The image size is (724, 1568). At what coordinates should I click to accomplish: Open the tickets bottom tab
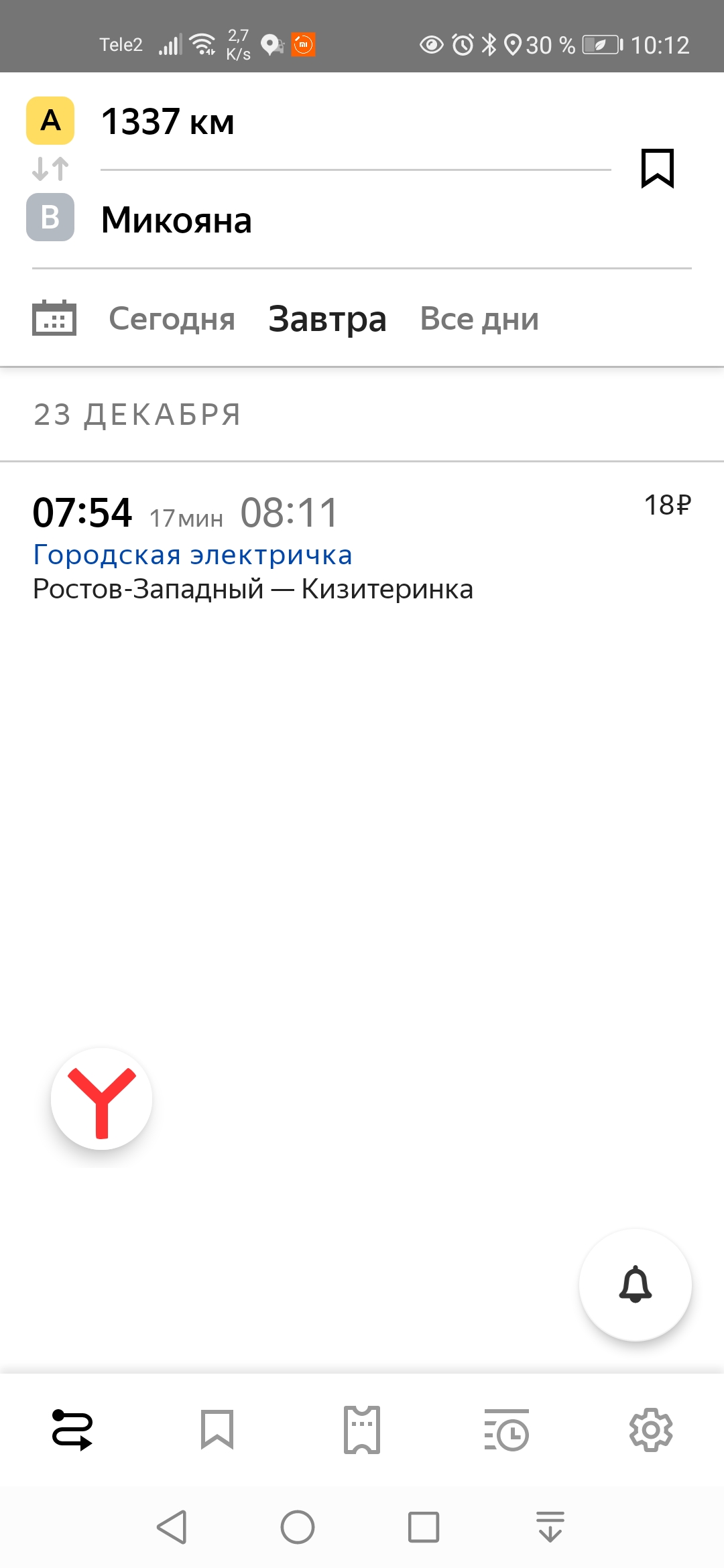coord(362,1430)
